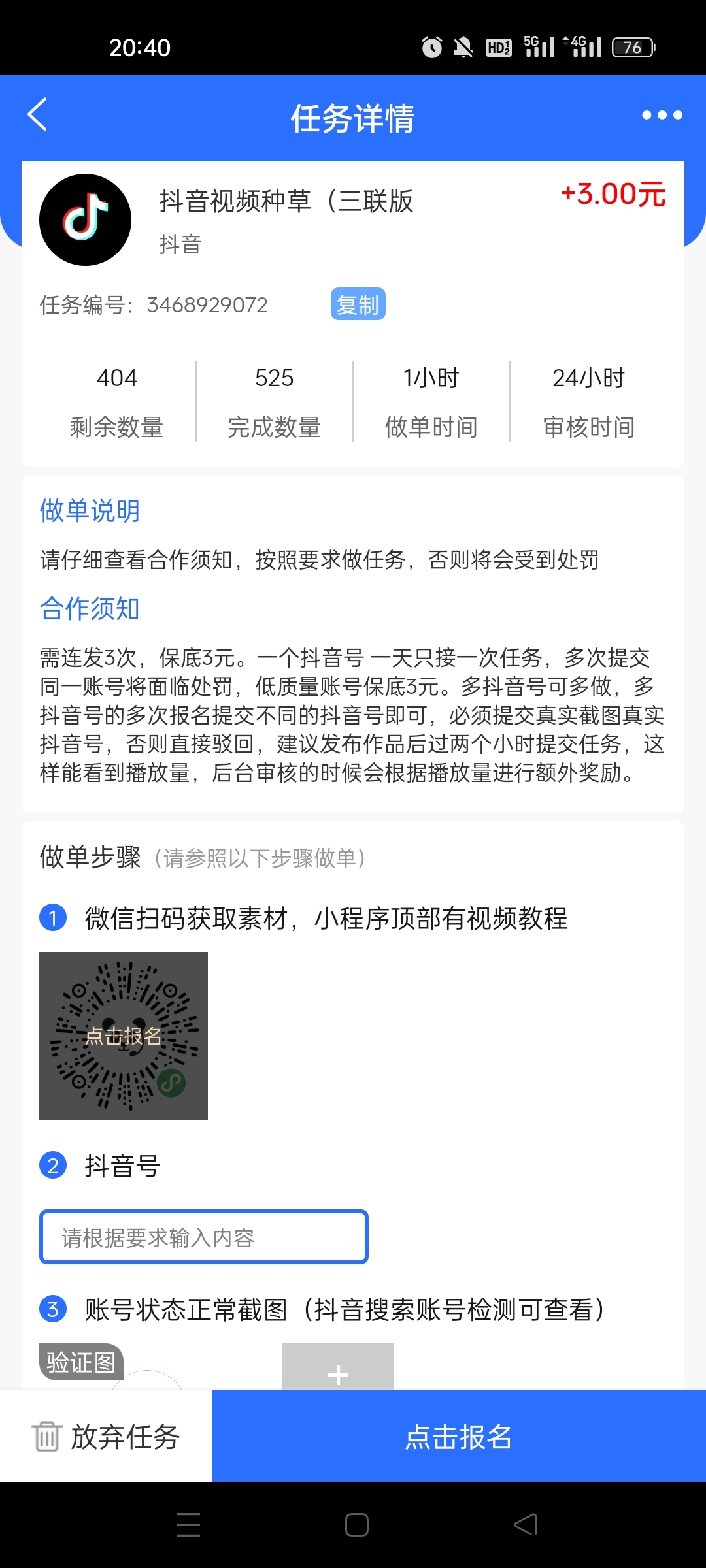Open the QR code image for materials

coord(124,1036)
